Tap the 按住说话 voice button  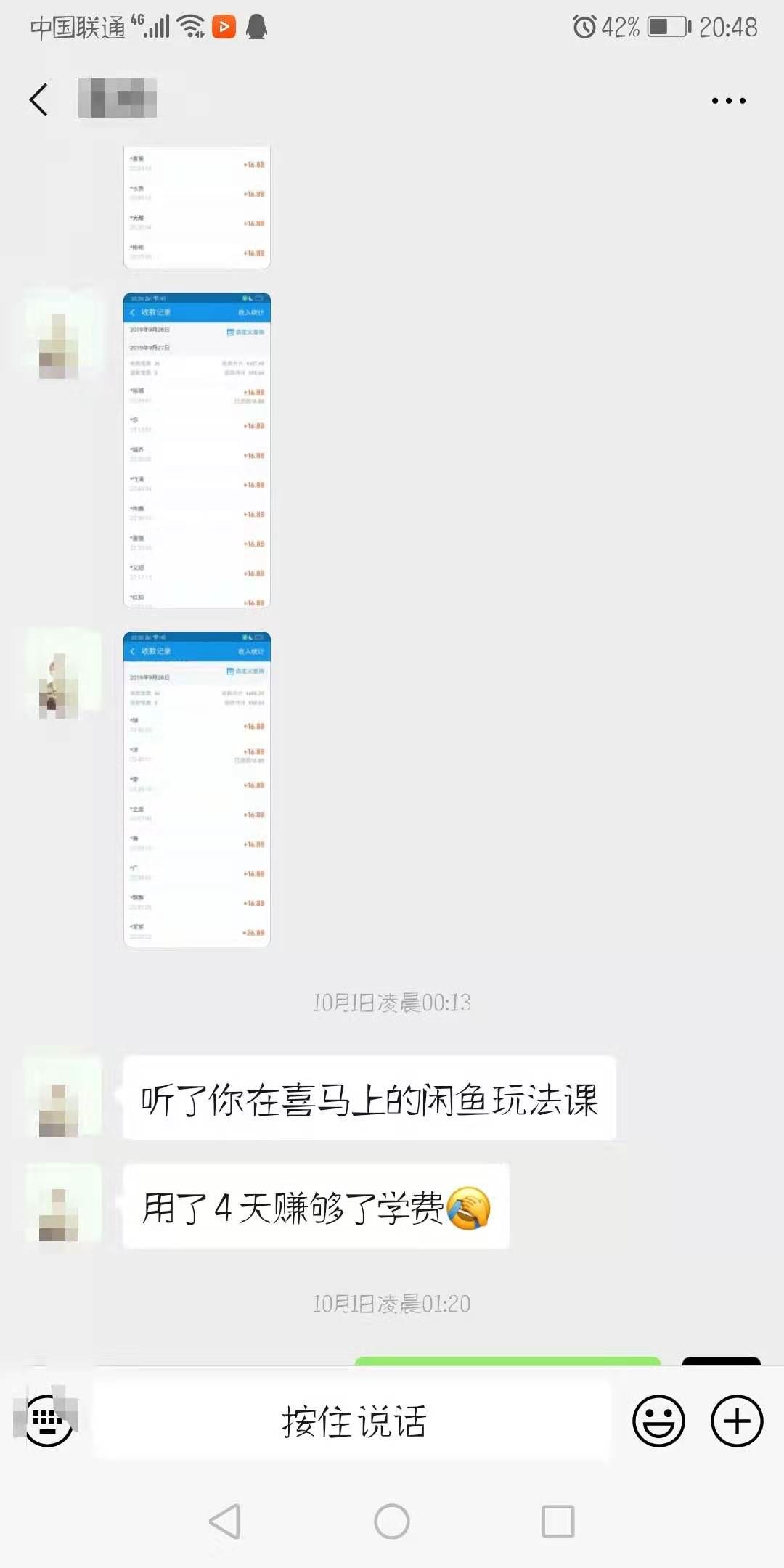point(353,1421)
